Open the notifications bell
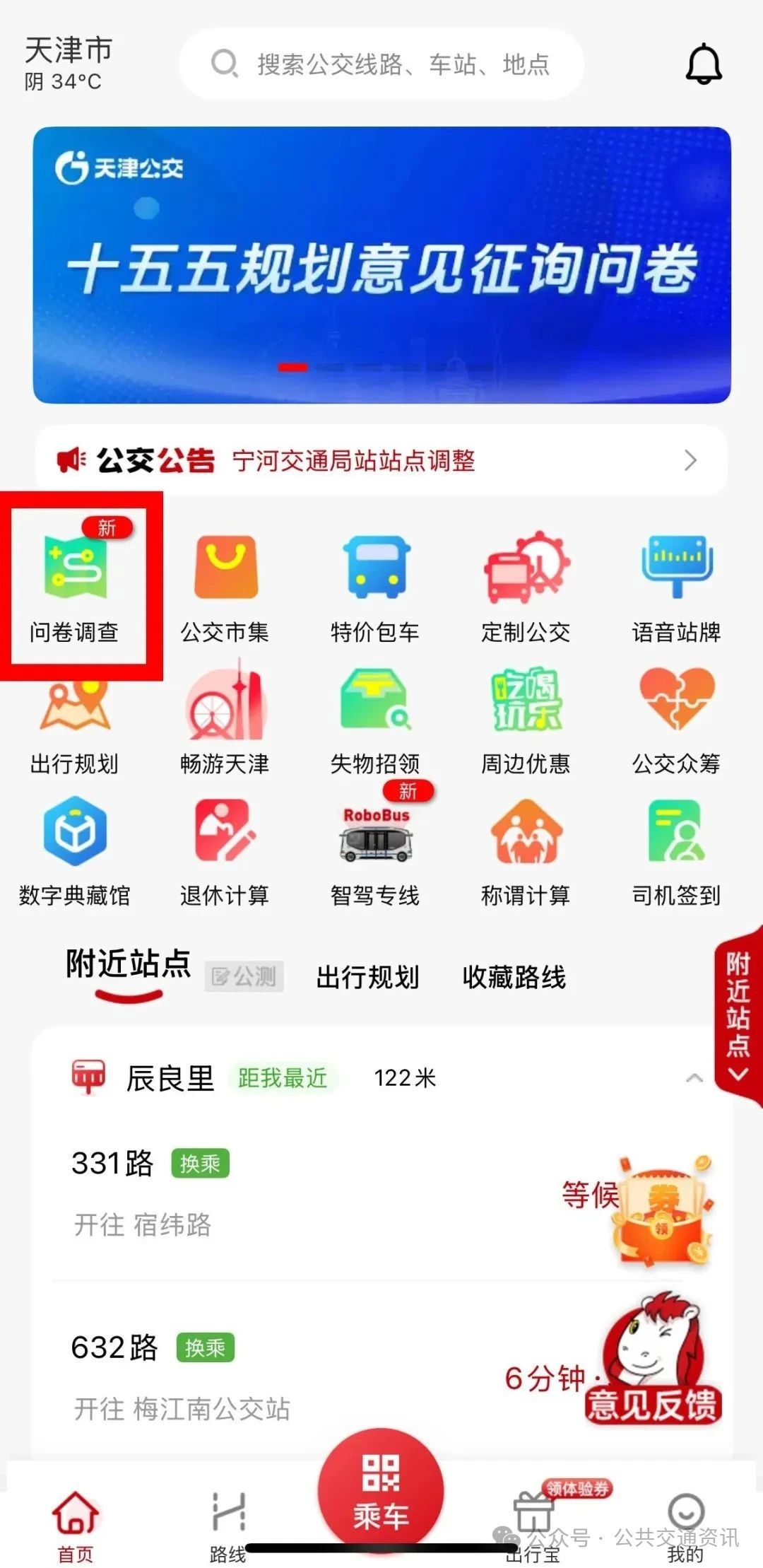This screenshot has width=763, height=1568. [x=704, y=64]
